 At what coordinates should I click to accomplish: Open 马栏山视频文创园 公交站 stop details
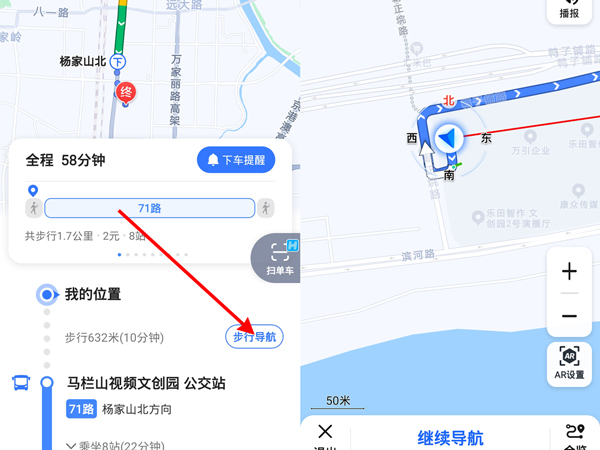pyautogui.click(x=159, y=383)
